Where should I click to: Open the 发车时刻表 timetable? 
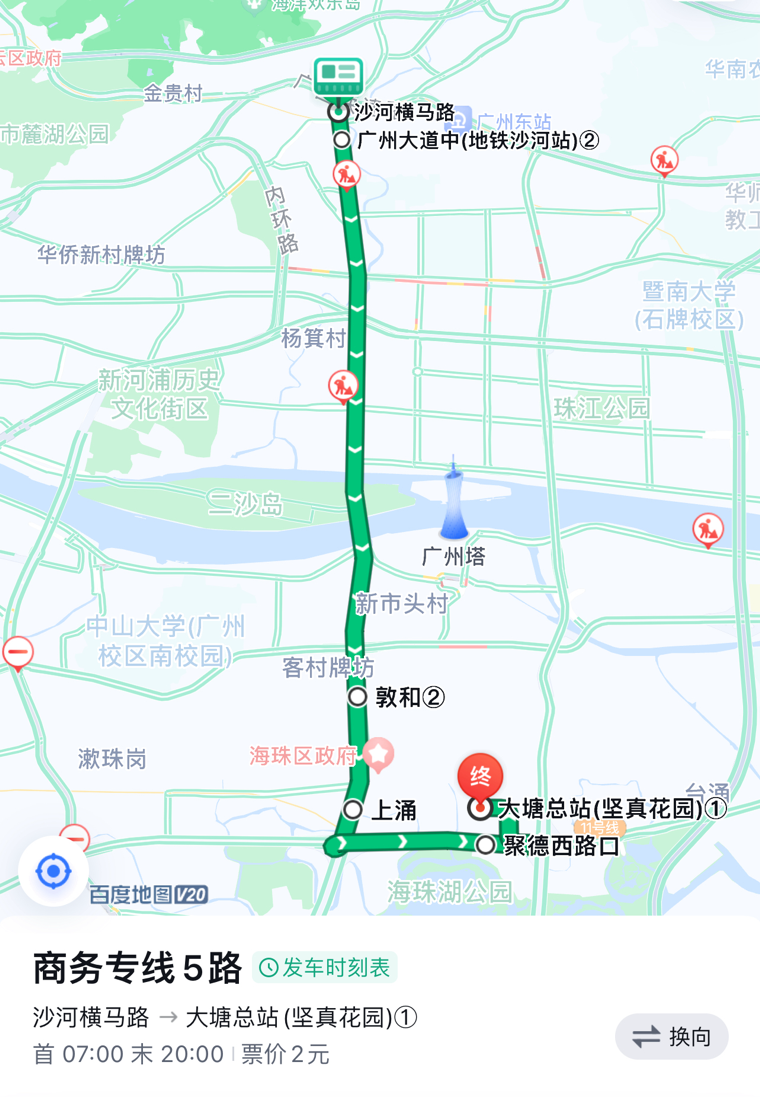pyautogui.click(x=325, y=967)
